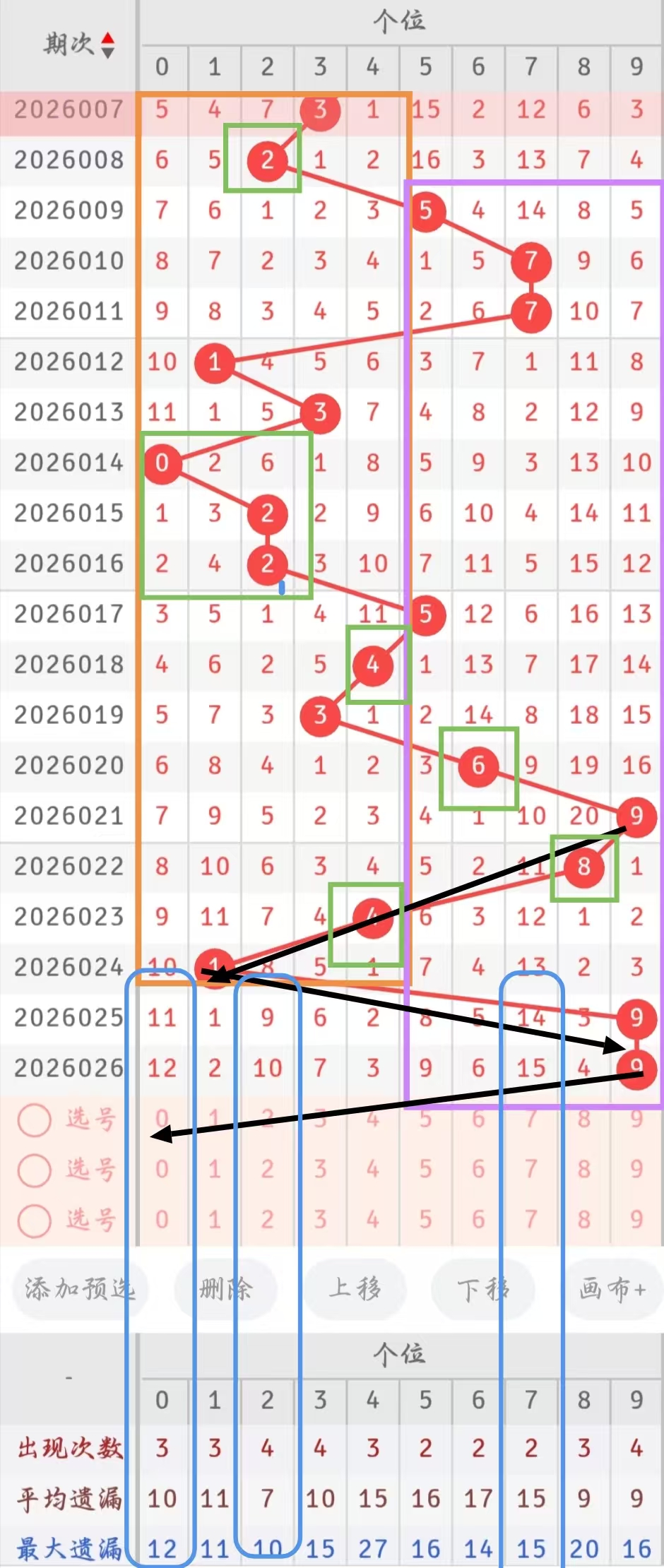Move the selection down with 下移
This screenshot has height=1568, width=664.
point(483,1289)
